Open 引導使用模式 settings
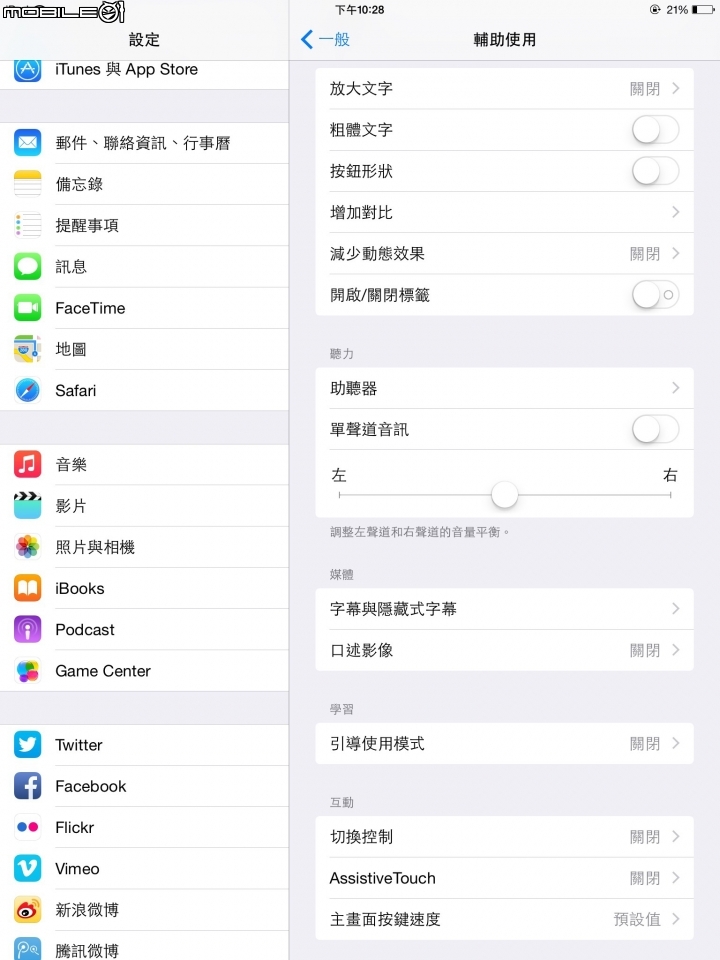The width and height of the screenshot is (720, 960). [504, 744]
